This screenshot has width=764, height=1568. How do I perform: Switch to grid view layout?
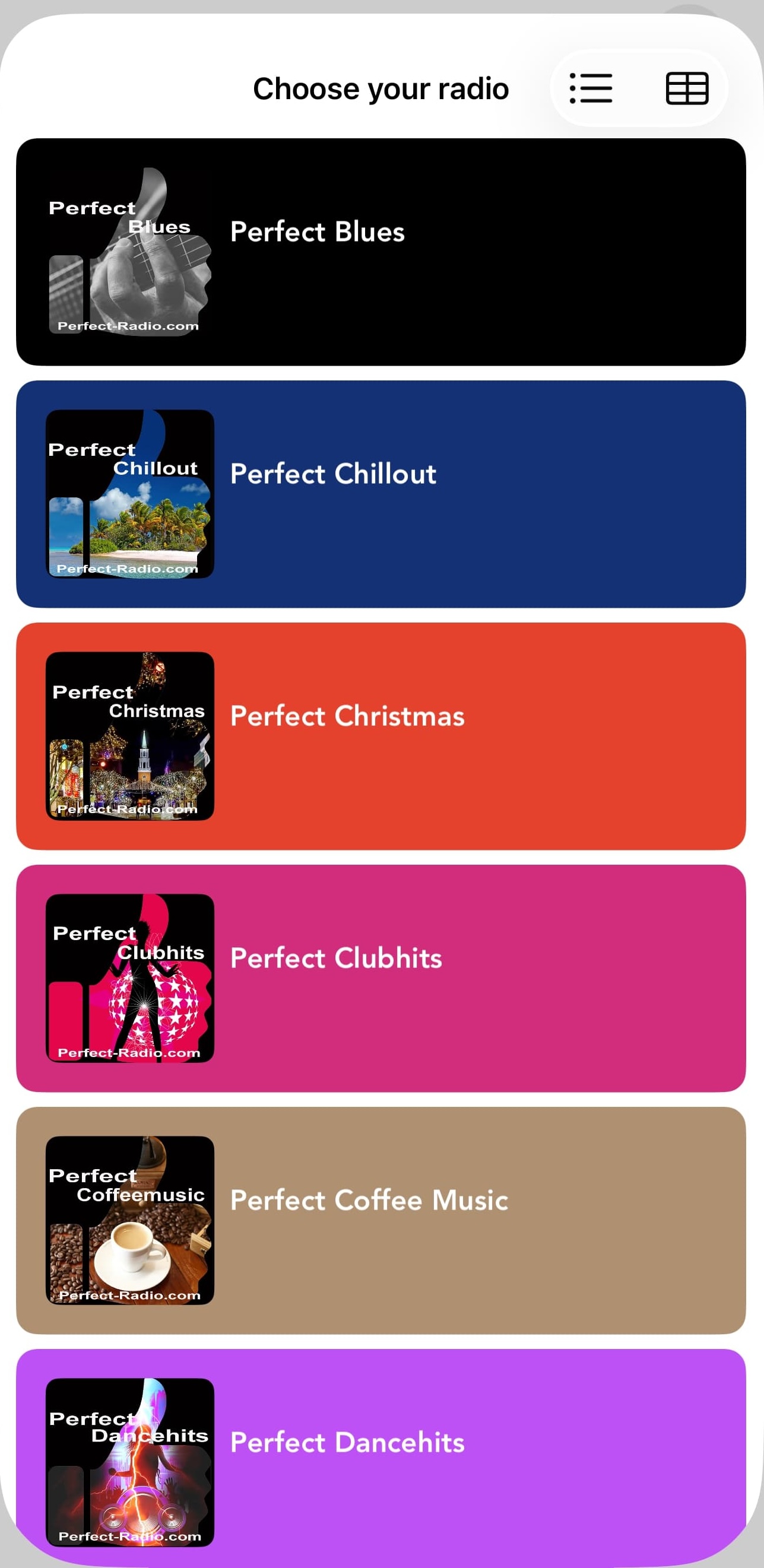(x=687, y=89)
